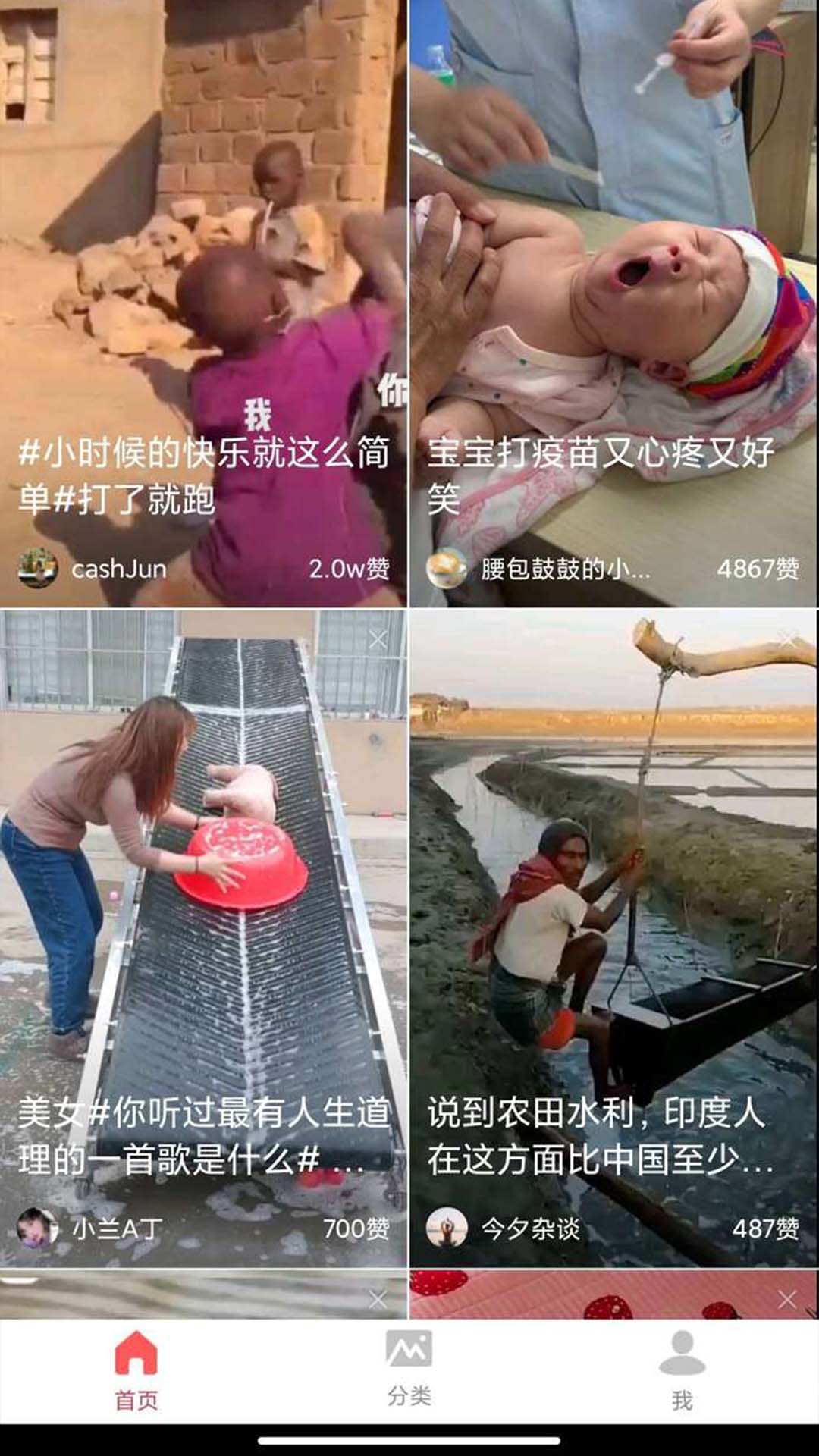Dismiss the 小兰A丁 video card

(x=378, y=639)
